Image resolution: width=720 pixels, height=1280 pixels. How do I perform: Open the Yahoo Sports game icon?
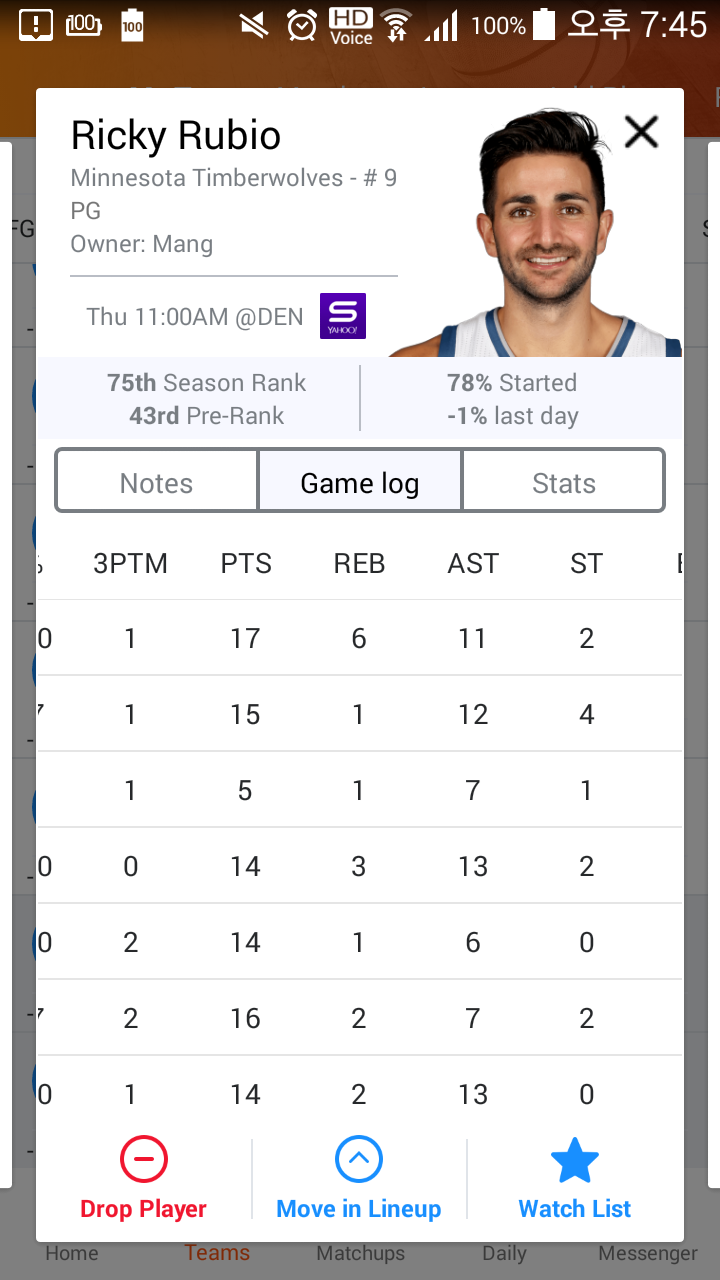click(343, 316)
